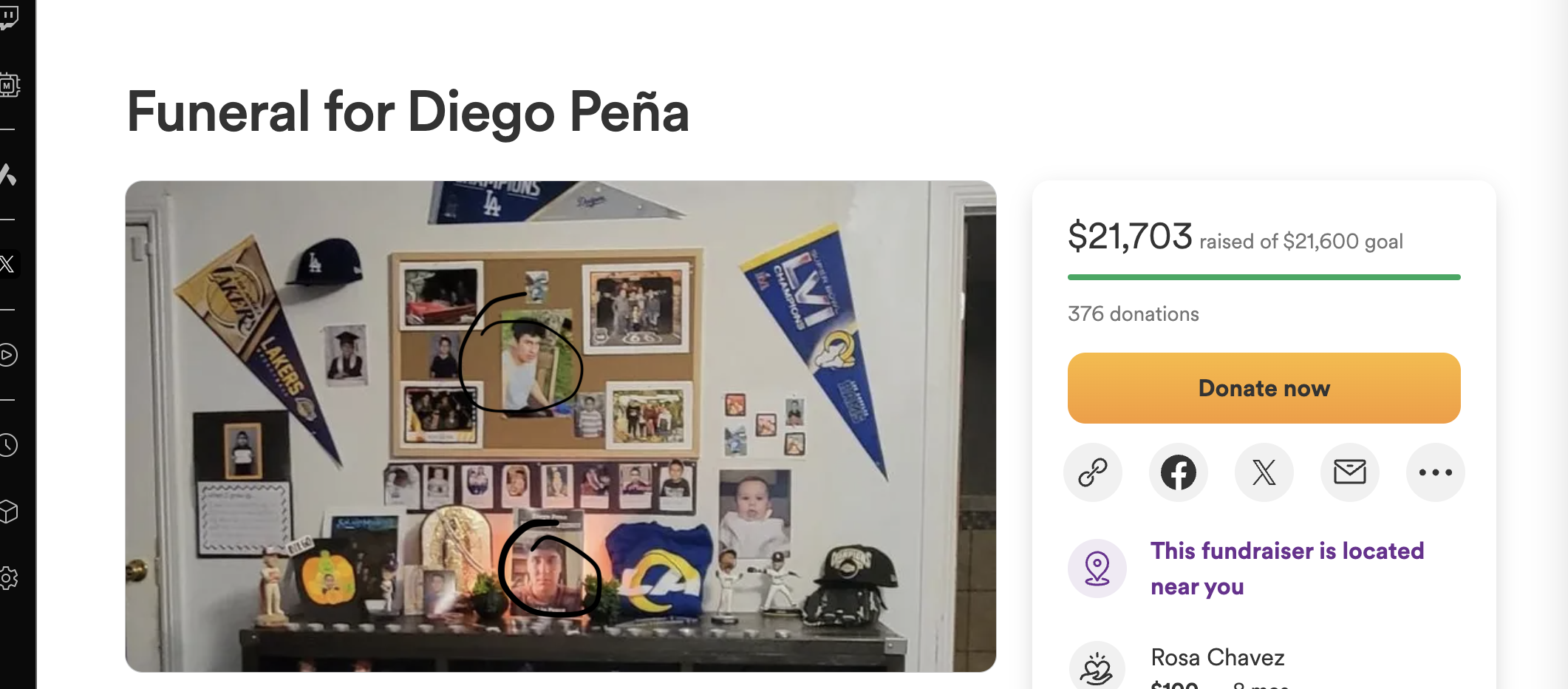Share the fundraiser via email
Viewport: 1568px width, 689px height.
1349,472
